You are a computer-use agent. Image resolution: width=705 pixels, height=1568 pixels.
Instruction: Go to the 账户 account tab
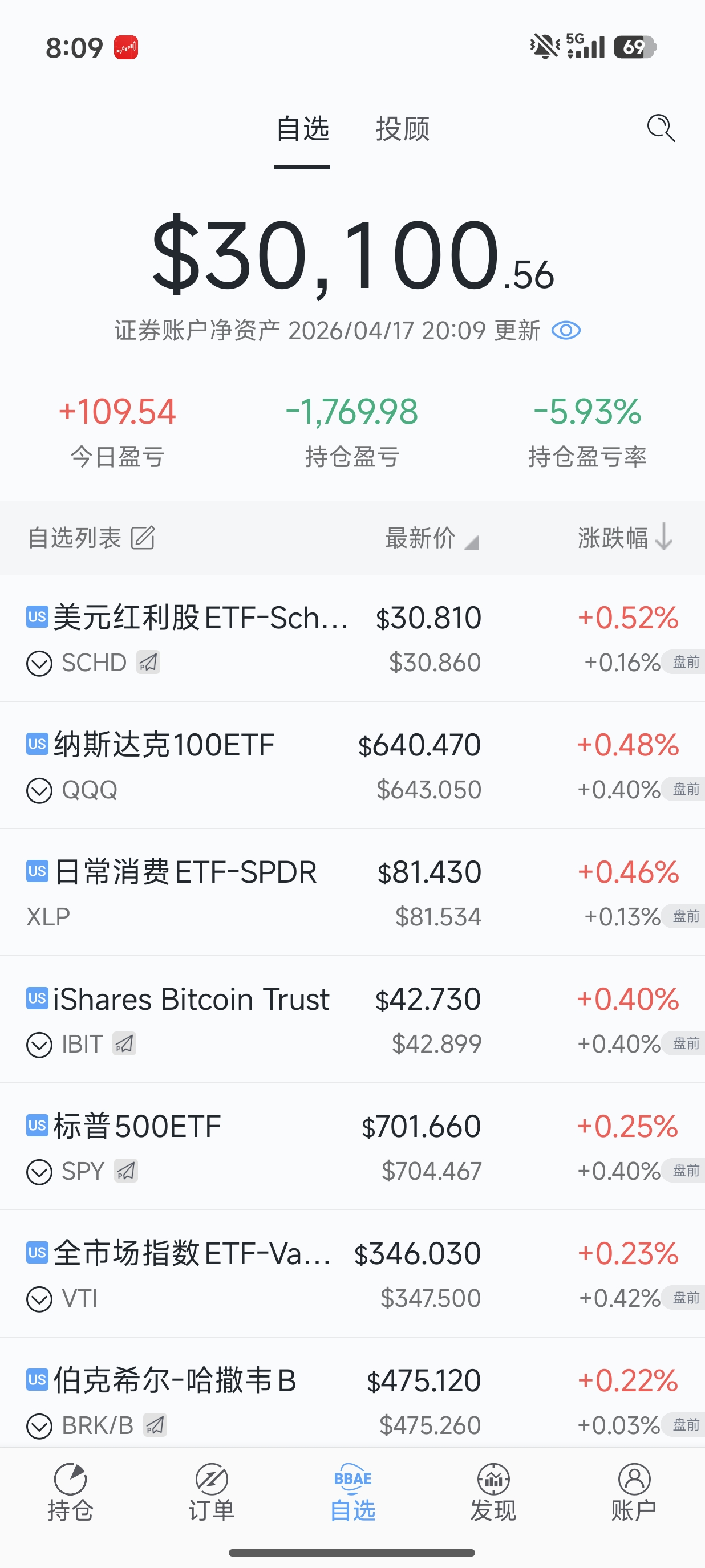[634, 1493]
